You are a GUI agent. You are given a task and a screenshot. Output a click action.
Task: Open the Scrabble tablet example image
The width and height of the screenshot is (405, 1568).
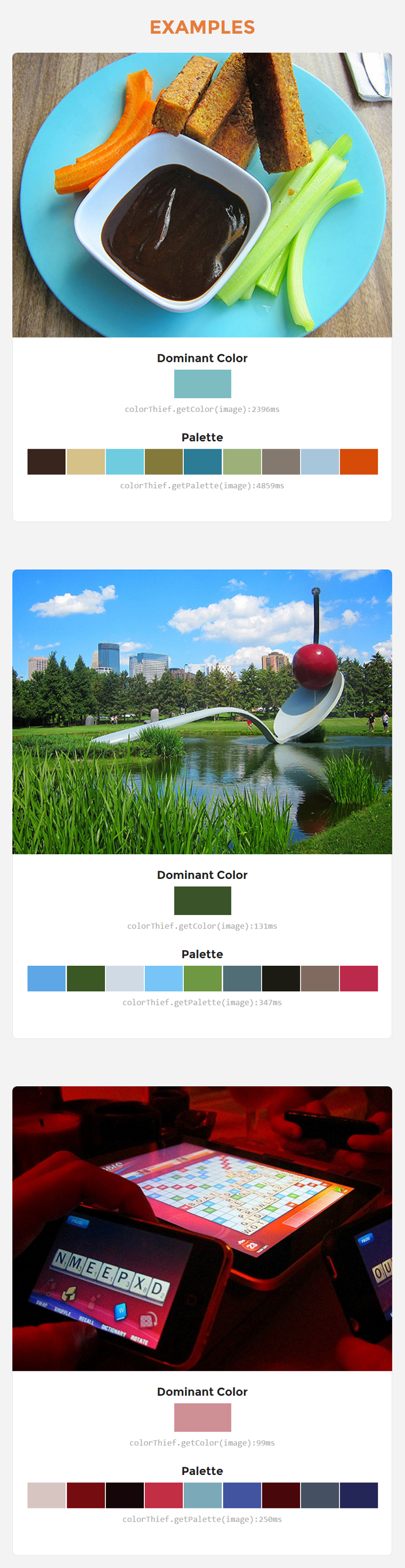point(202,1228)
